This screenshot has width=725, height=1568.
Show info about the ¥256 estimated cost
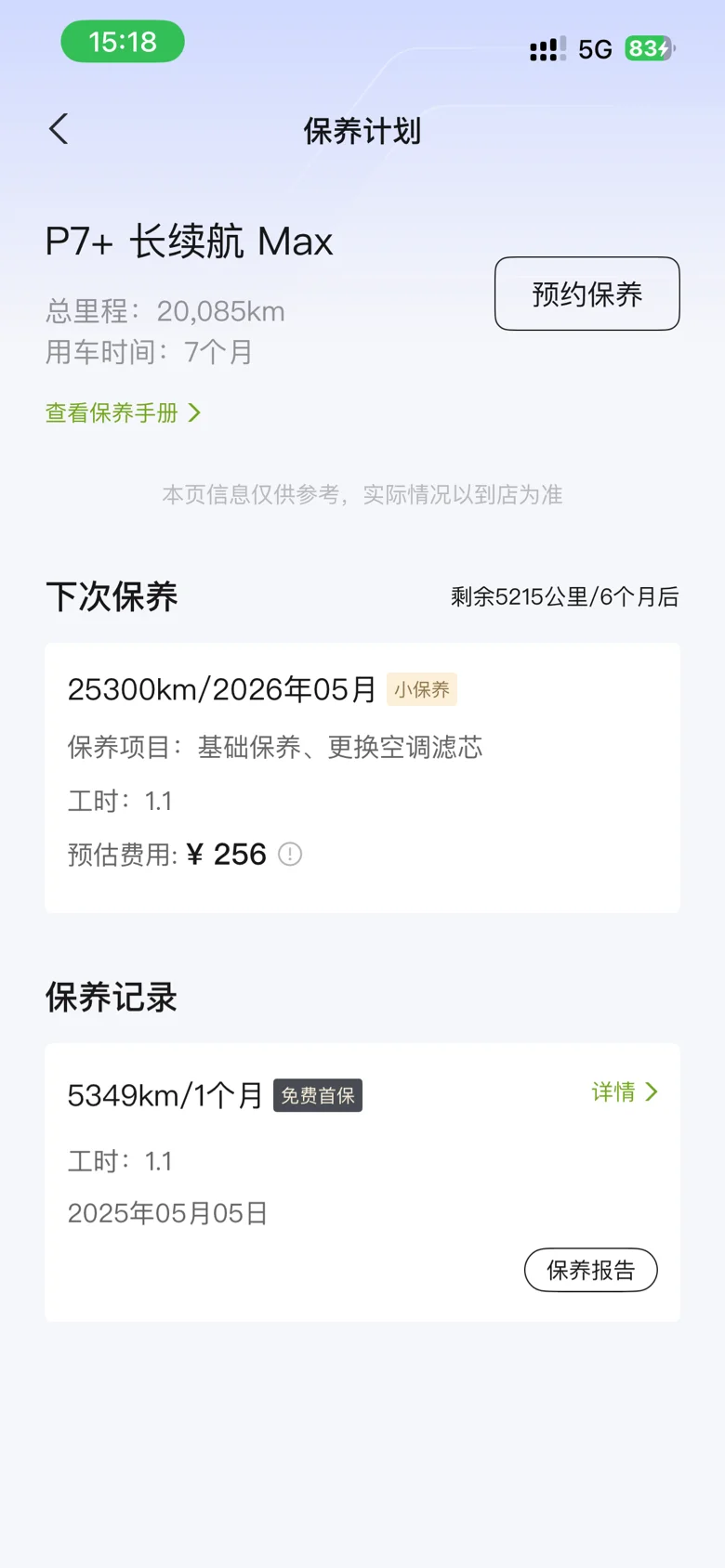(290, 855)
